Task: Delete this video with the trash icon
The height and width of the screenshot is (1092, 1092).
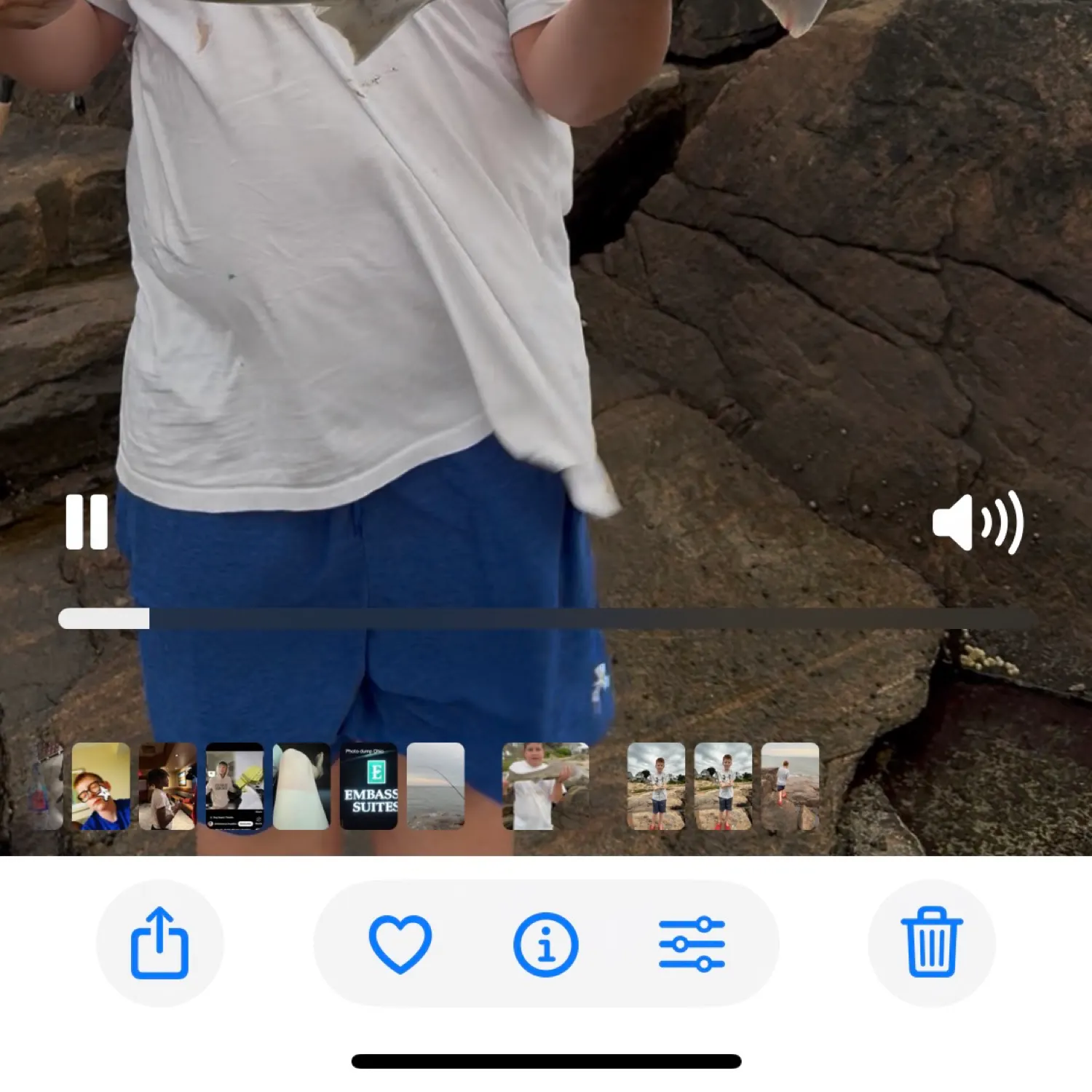Action: [x=931, y=943]
